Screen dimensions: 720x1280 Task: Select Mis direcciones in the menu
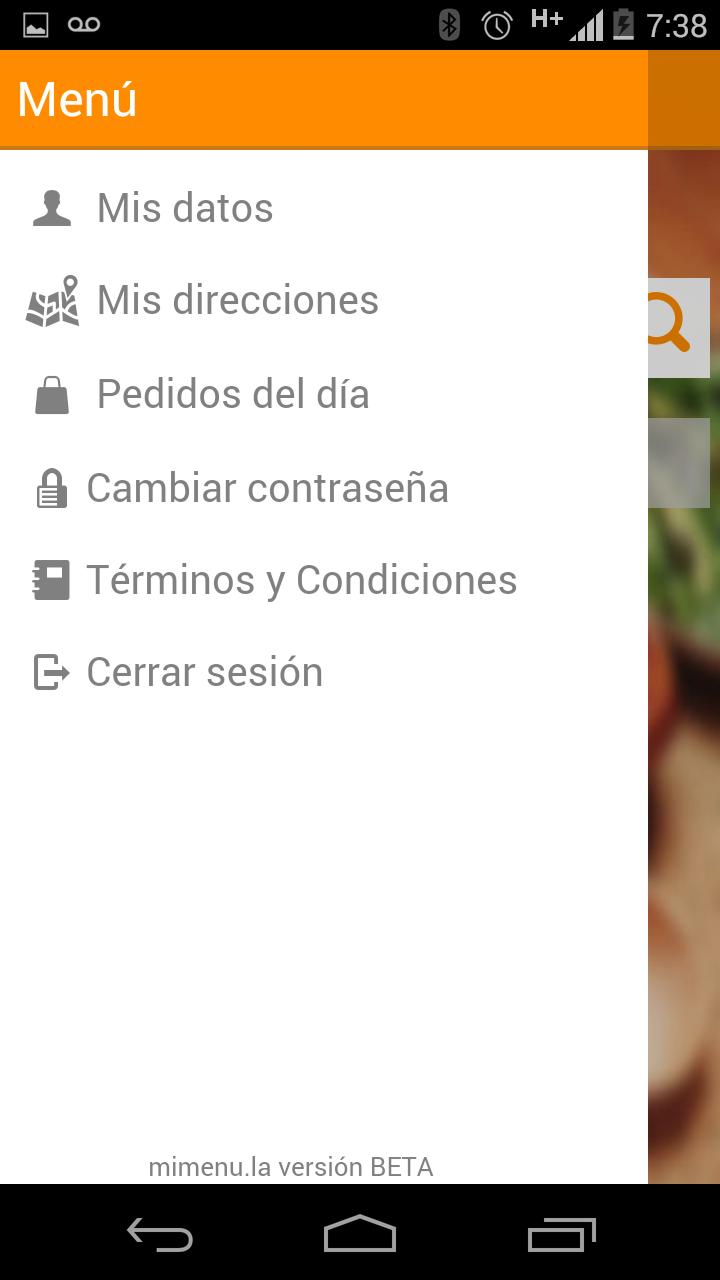(x=237, y=300)
